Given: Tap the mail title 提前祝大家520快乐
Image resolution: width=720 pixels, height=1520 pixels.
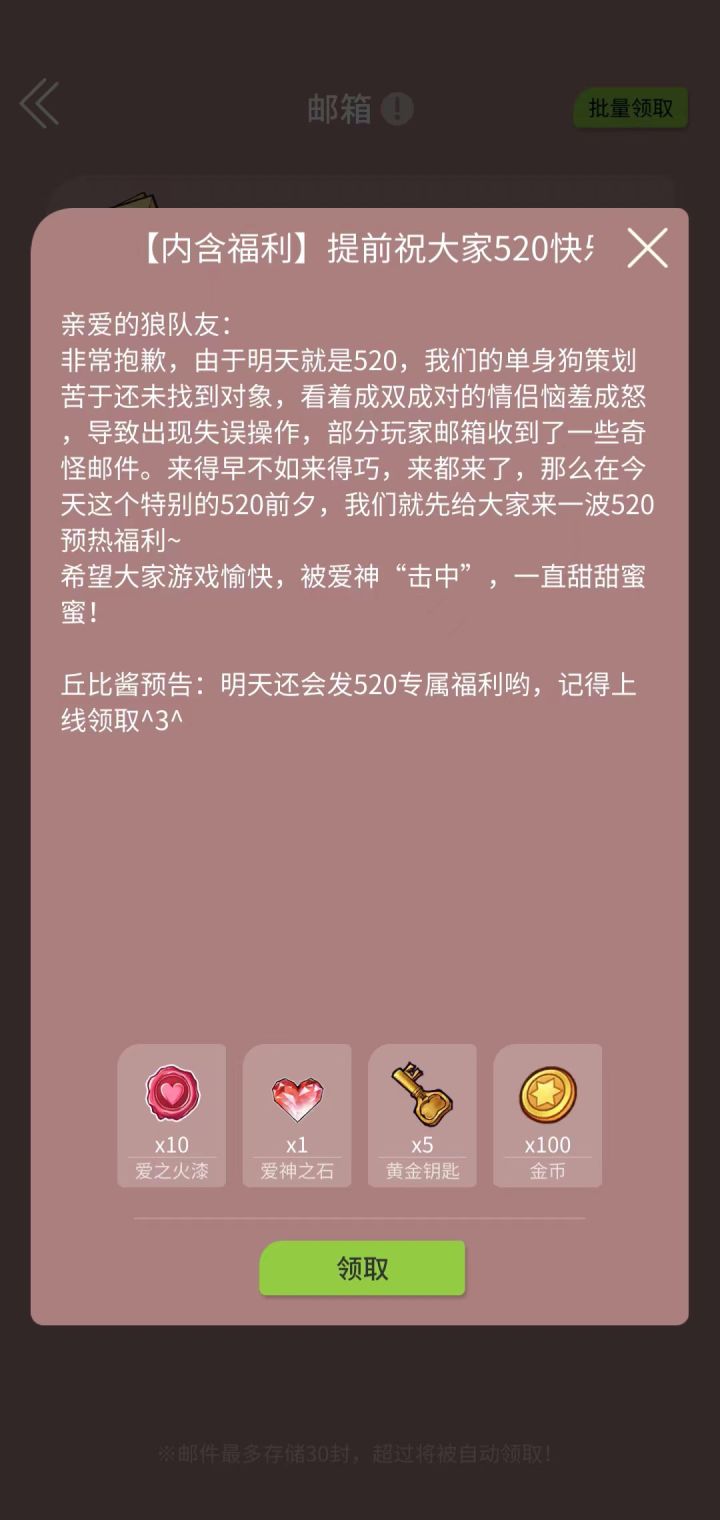Looking at the screenshot, I should (360, 250).
